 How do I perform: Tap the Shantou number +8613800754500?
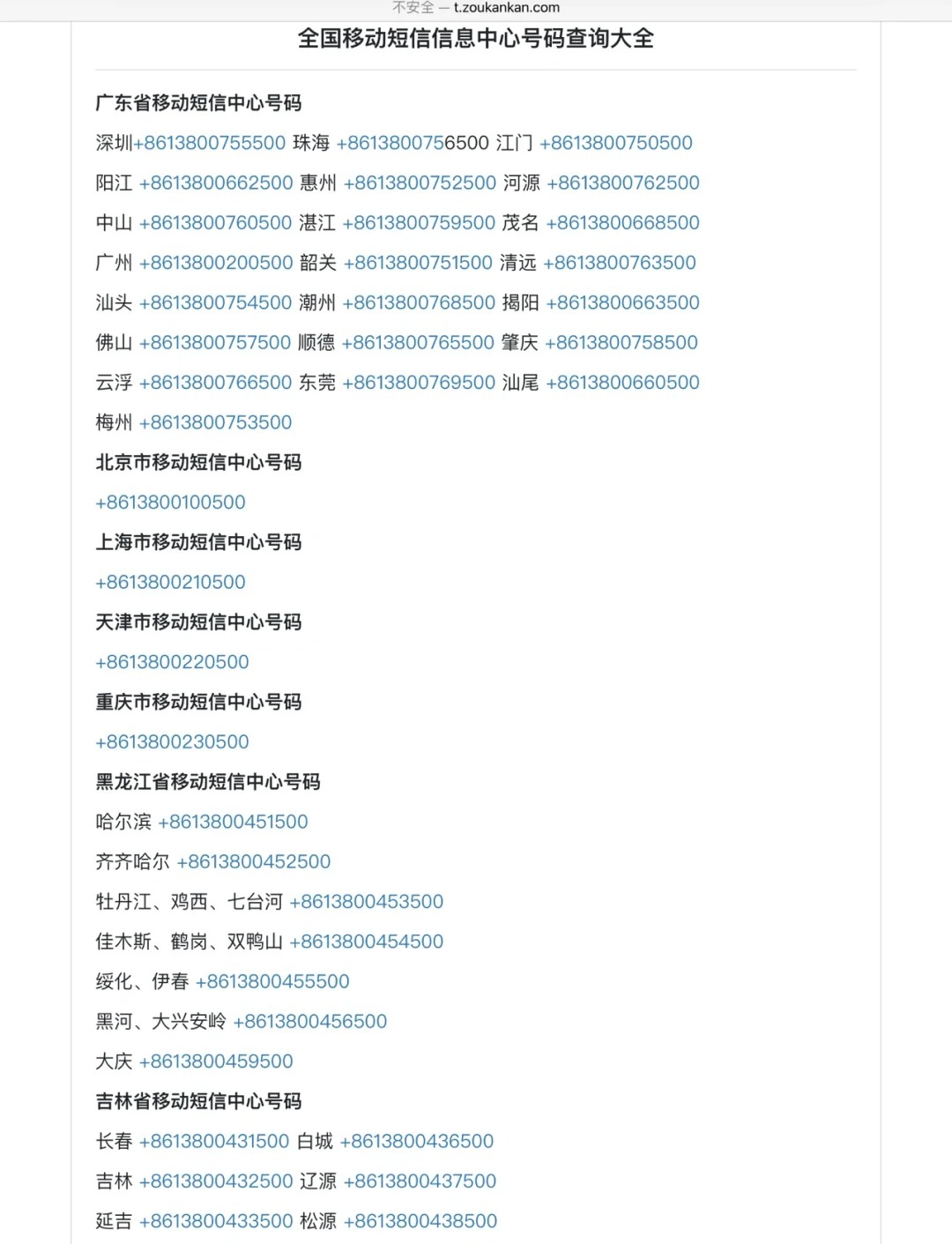[x=215, y=302]
